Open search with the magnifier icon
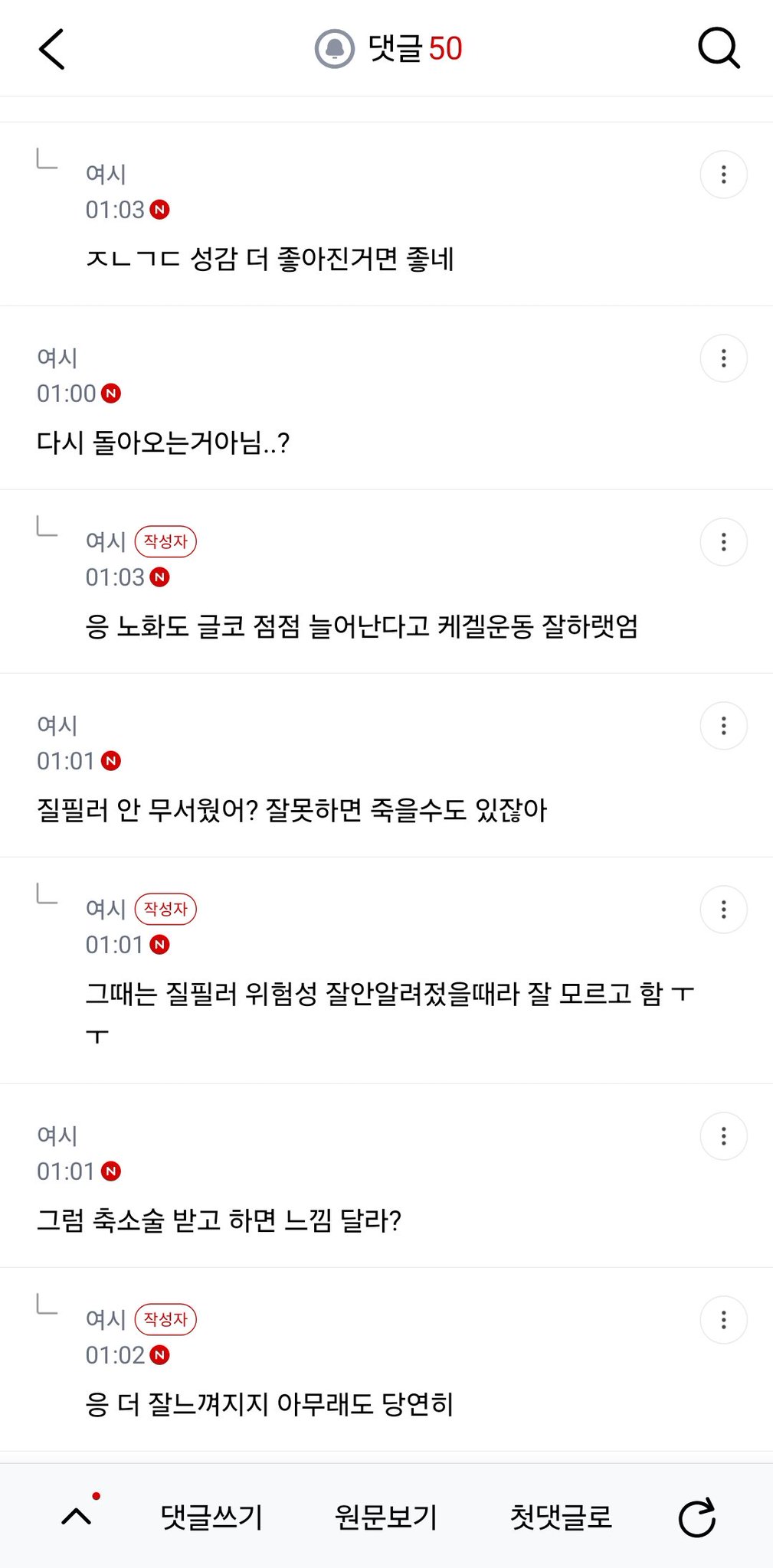Screen dimensions: 773x1568 [719, 49]
